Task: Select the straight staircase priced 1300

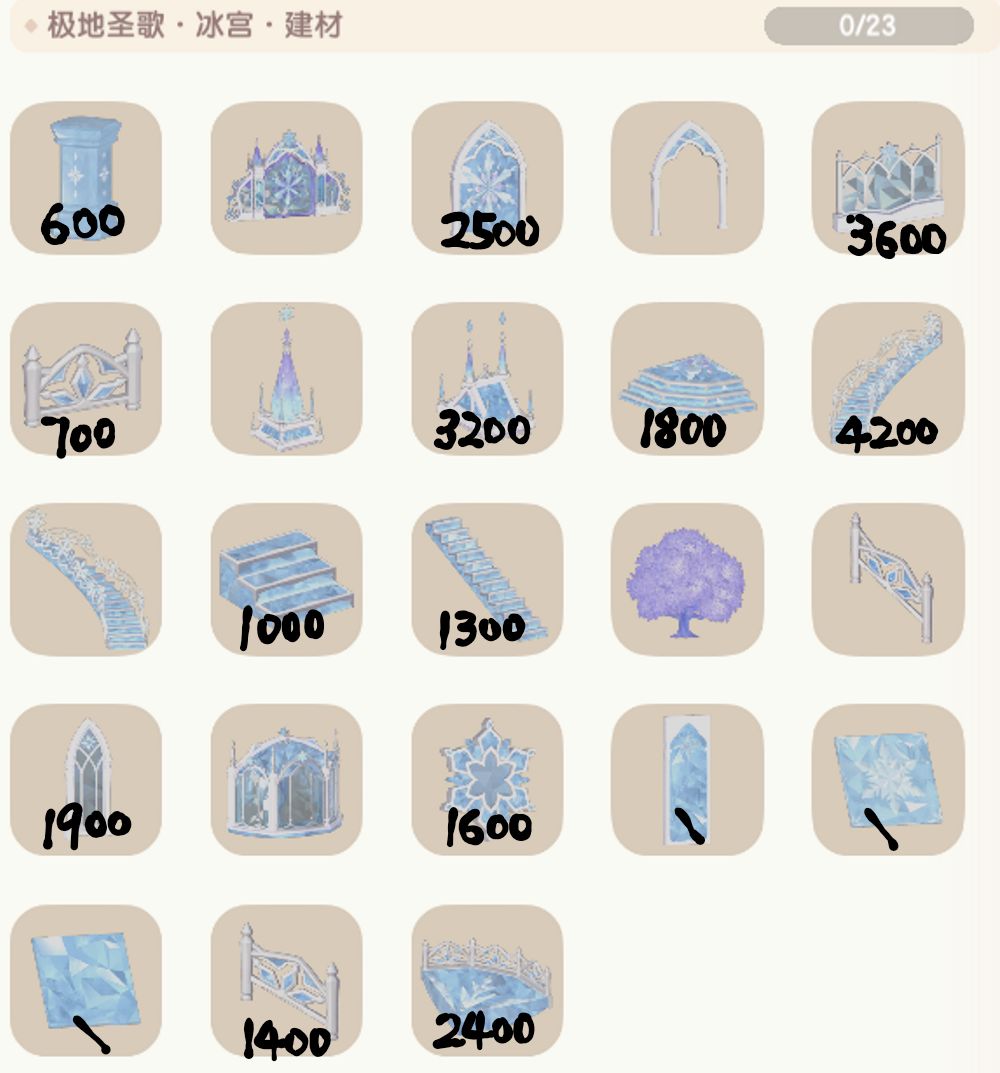Action: click(489, 580)
